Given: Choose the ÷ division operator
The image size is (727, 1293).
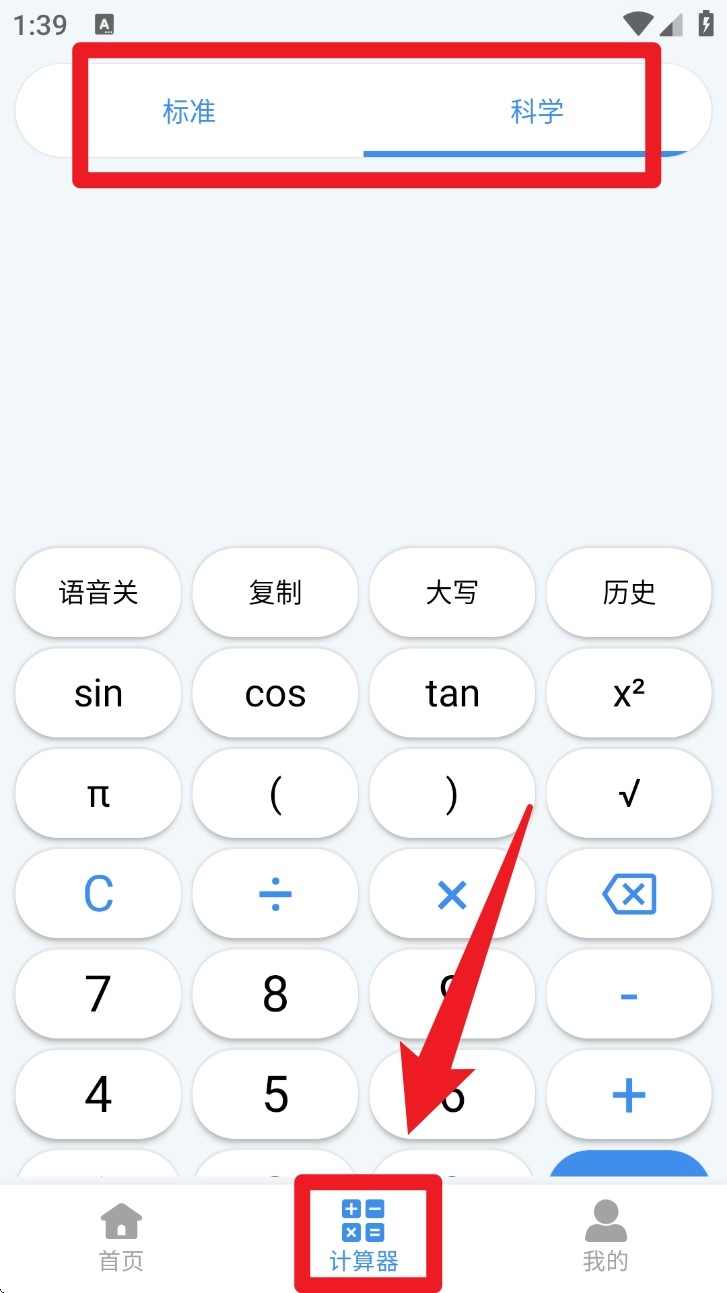Looking at the screenshot, I should point(275,894).
